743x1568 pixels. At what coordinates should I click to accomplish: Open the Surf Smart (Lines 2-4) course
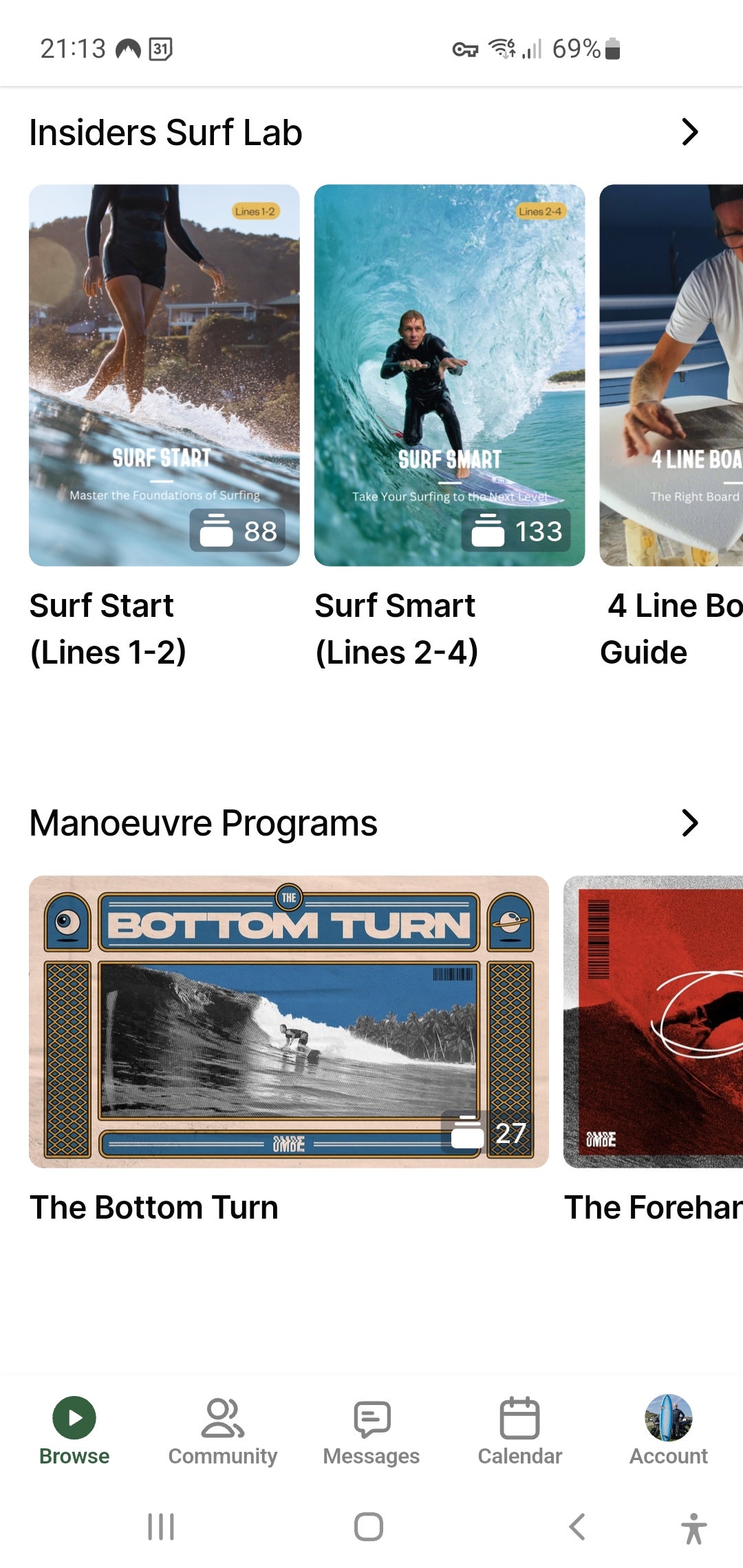click(x=449, y=375)
